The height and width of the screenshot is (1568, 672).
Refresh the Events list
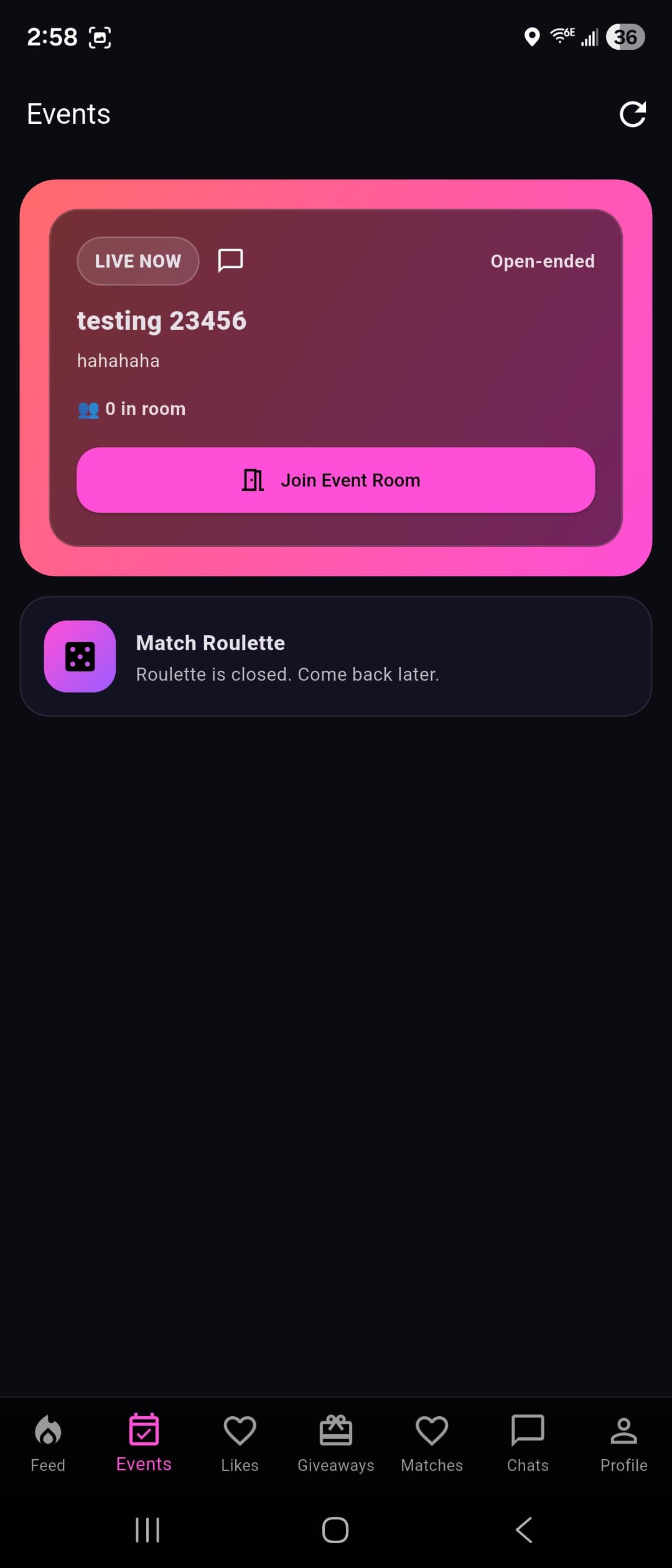pos(633,113)
